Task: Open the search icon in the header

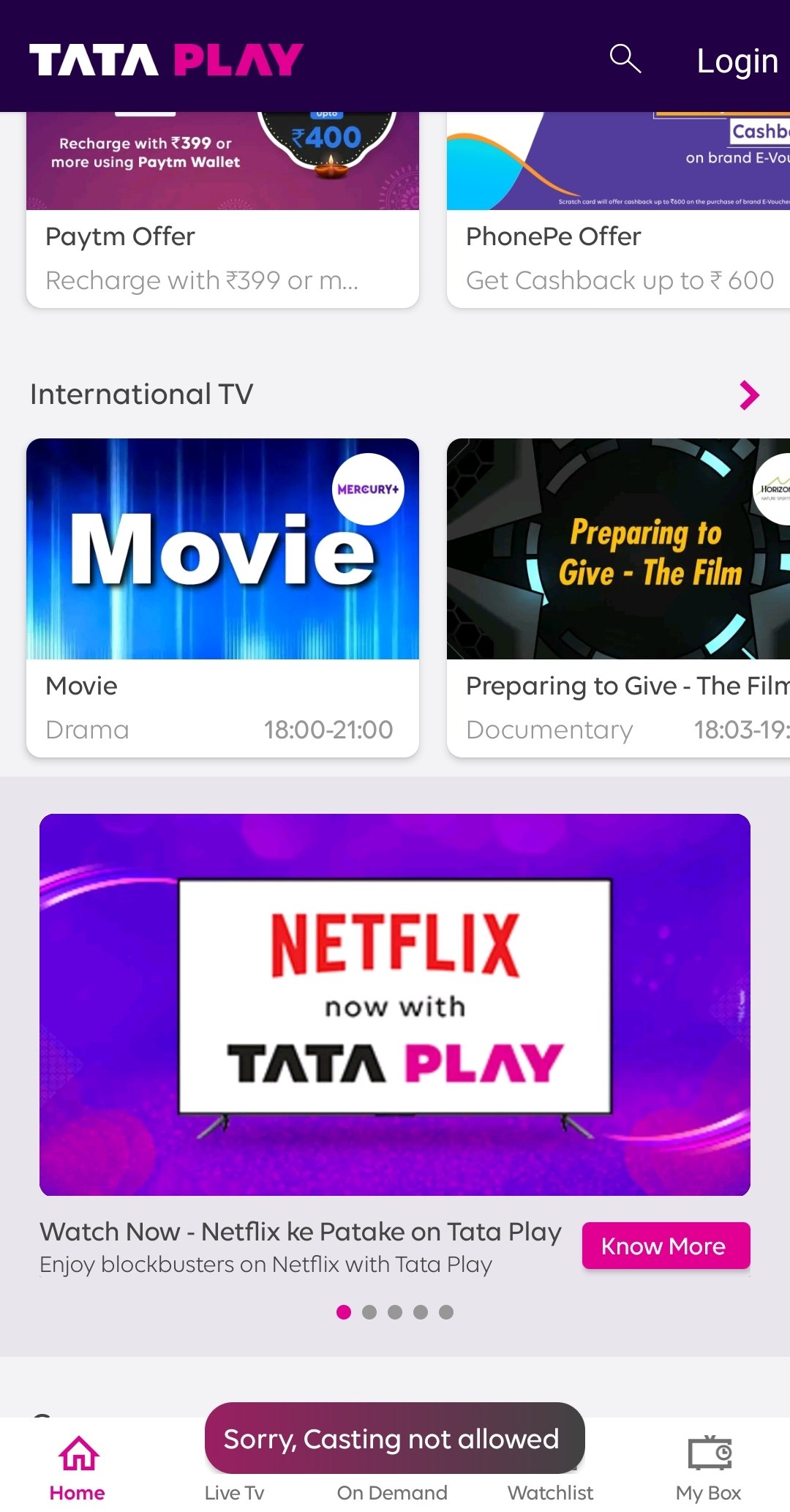Action: pyautogui.click(x=625, y=59)
